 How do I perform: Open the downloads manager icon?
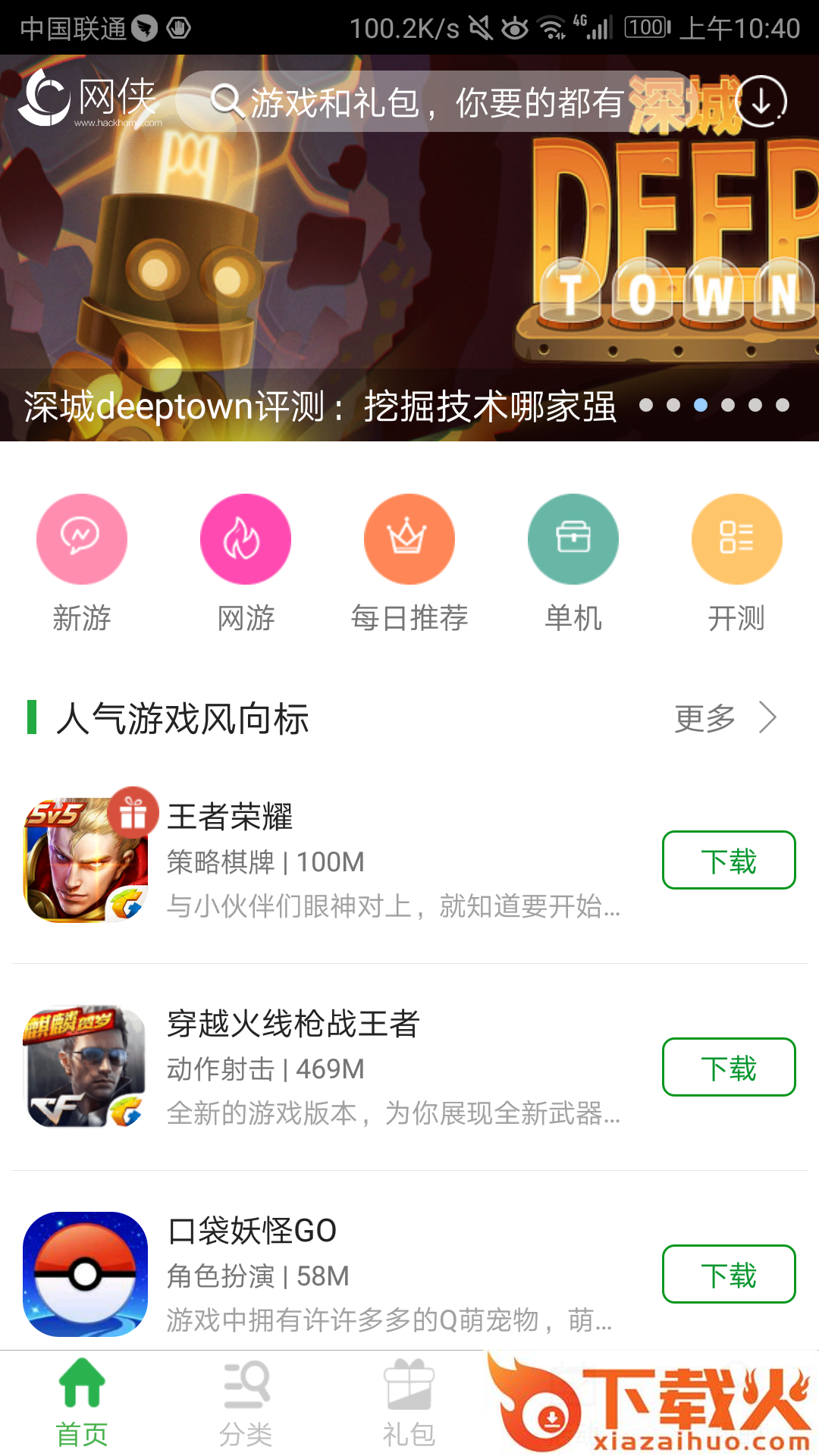(761, 102)
